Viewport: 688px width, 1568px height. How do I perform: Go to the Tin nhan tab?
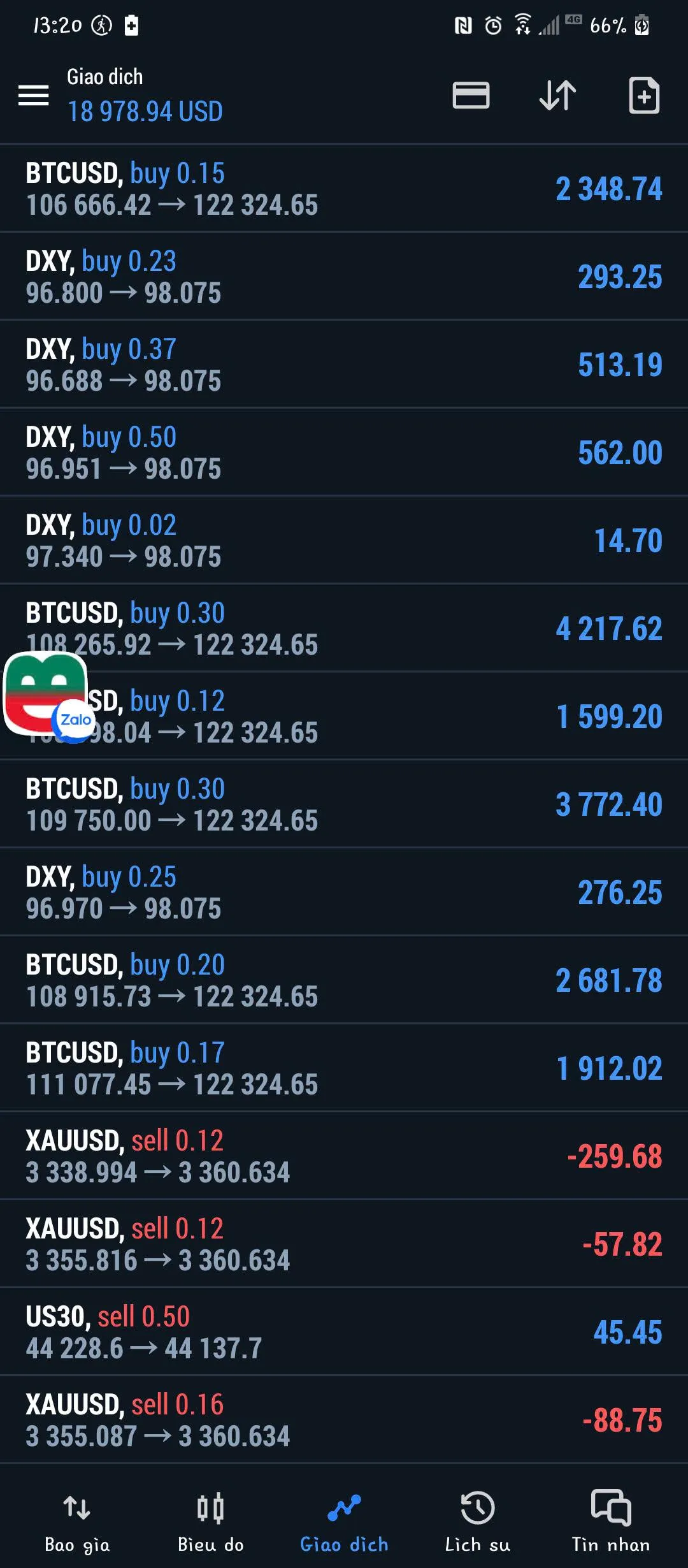[611, 1522]
